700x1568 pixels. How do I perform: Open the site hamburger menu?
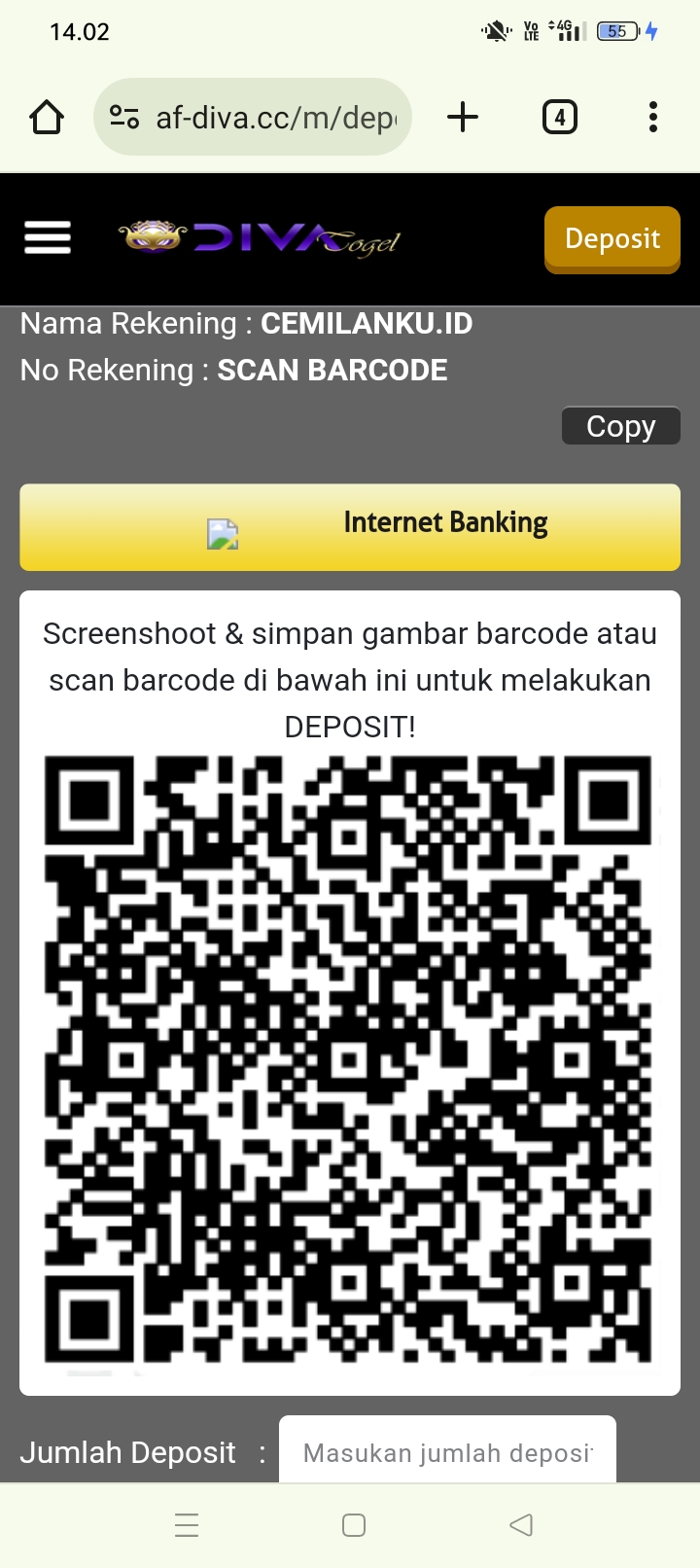48,237
